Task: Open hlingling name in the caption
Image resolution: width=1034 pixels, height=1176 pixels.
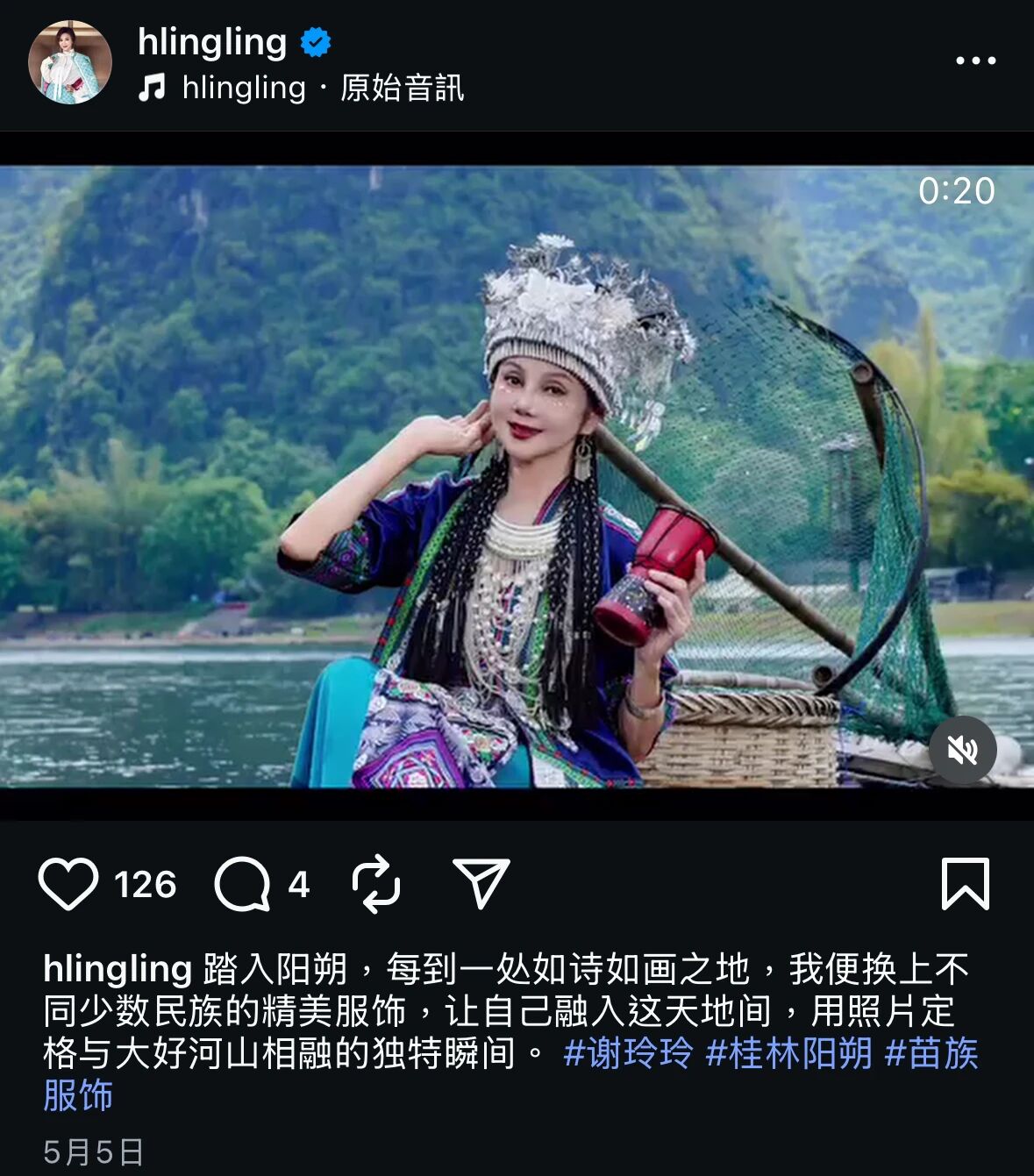Action: click(118, 969)
